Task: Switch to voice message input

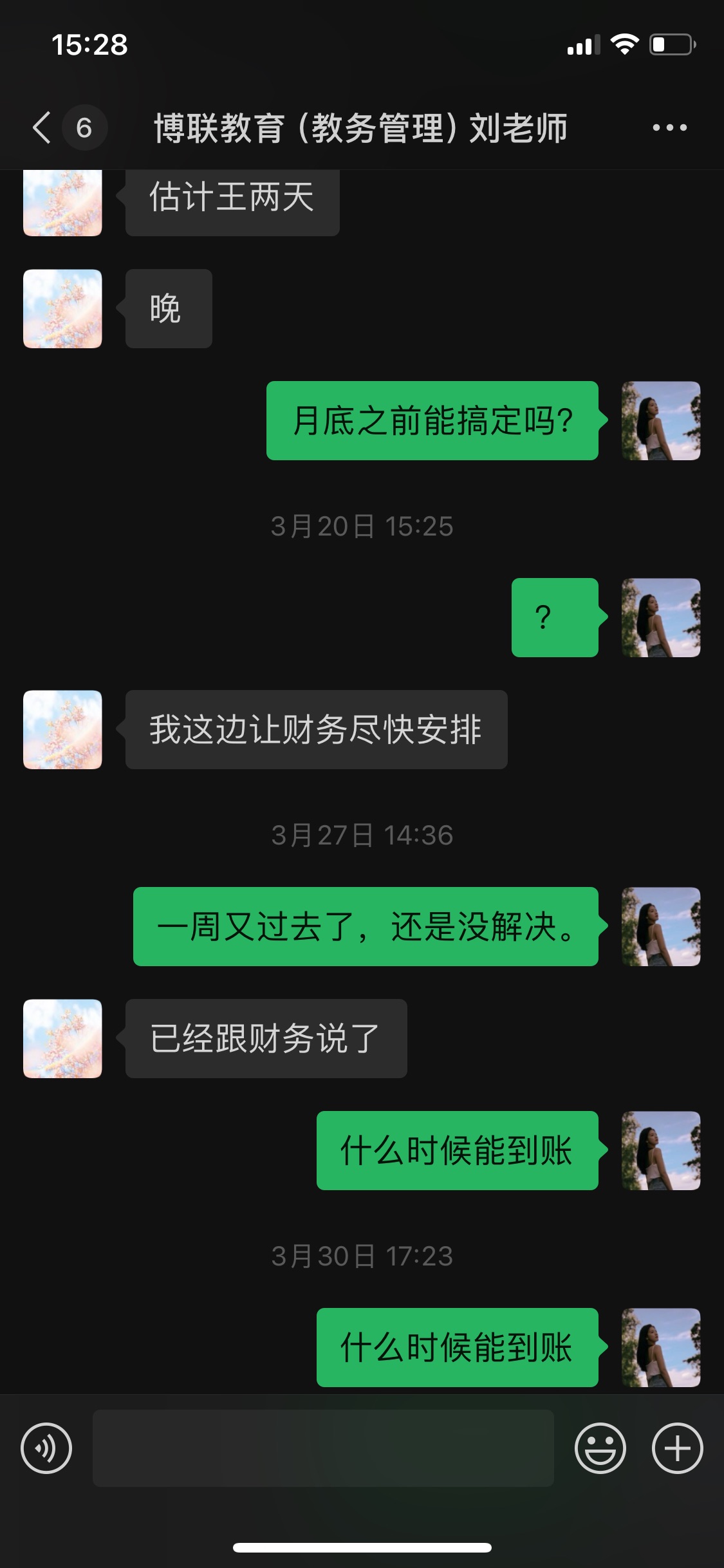Action: pos(46,1448)
